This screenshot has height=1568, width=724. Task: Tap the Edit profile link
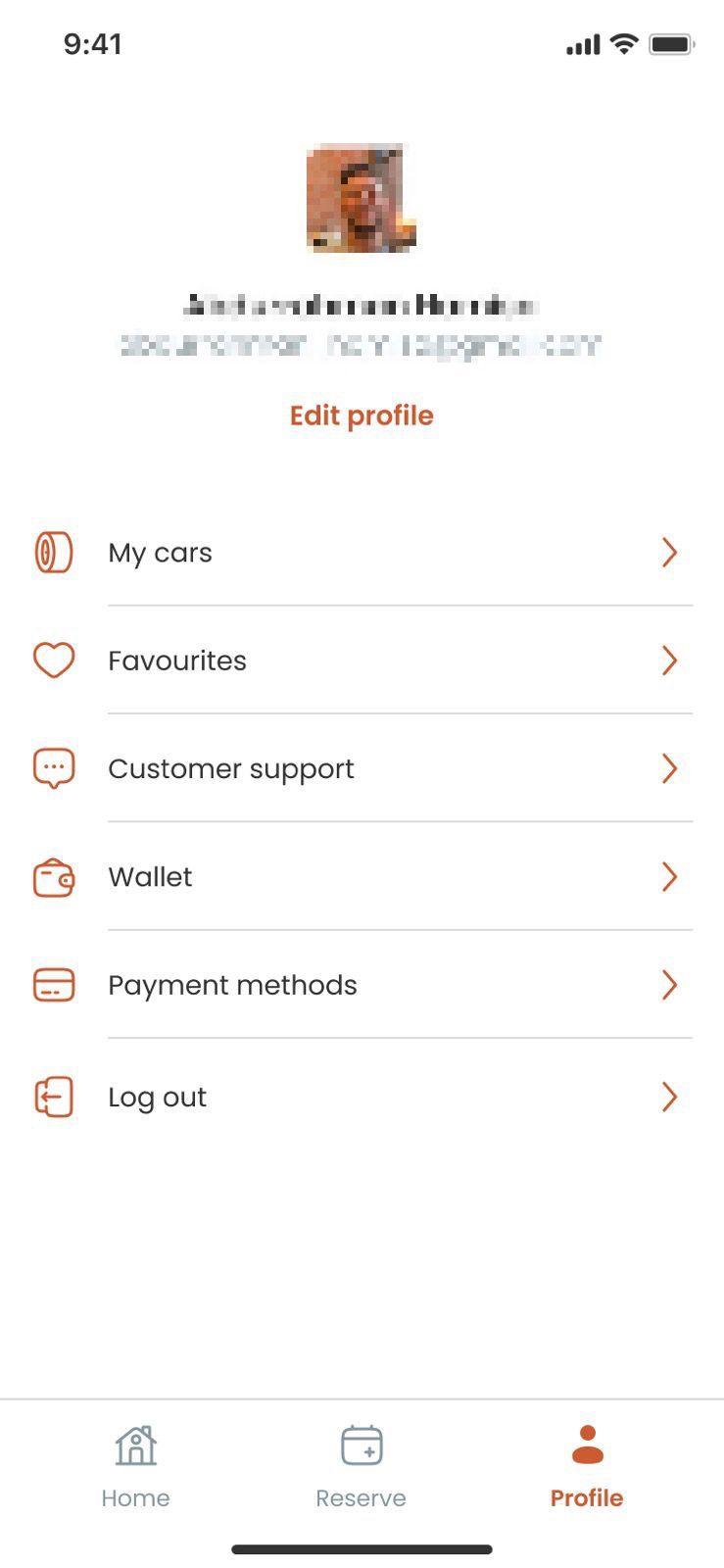361,416
